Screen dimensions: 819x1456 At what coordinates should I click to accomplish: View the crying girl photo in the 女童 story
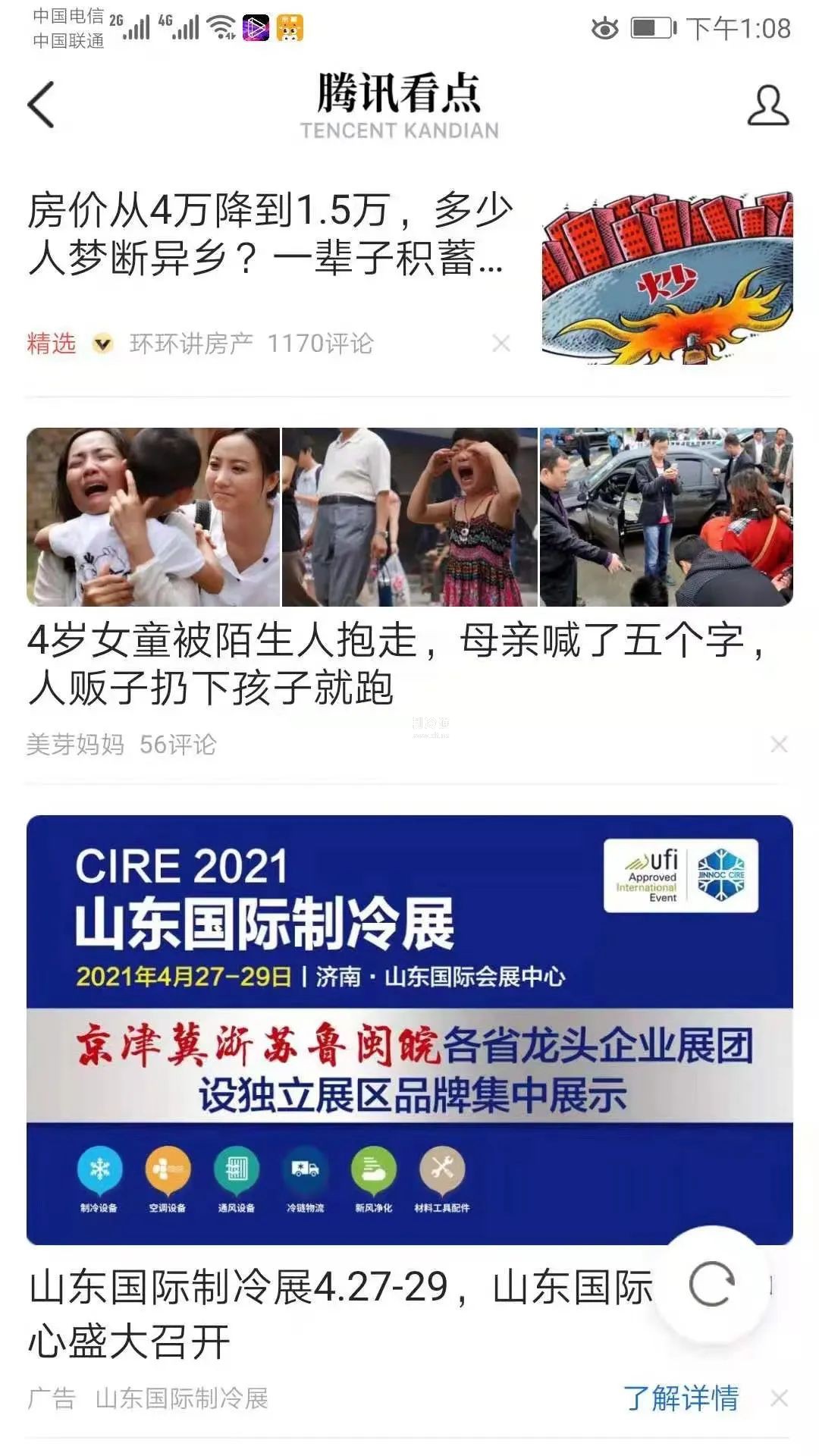pyautogui.click(x=409, y=517)
